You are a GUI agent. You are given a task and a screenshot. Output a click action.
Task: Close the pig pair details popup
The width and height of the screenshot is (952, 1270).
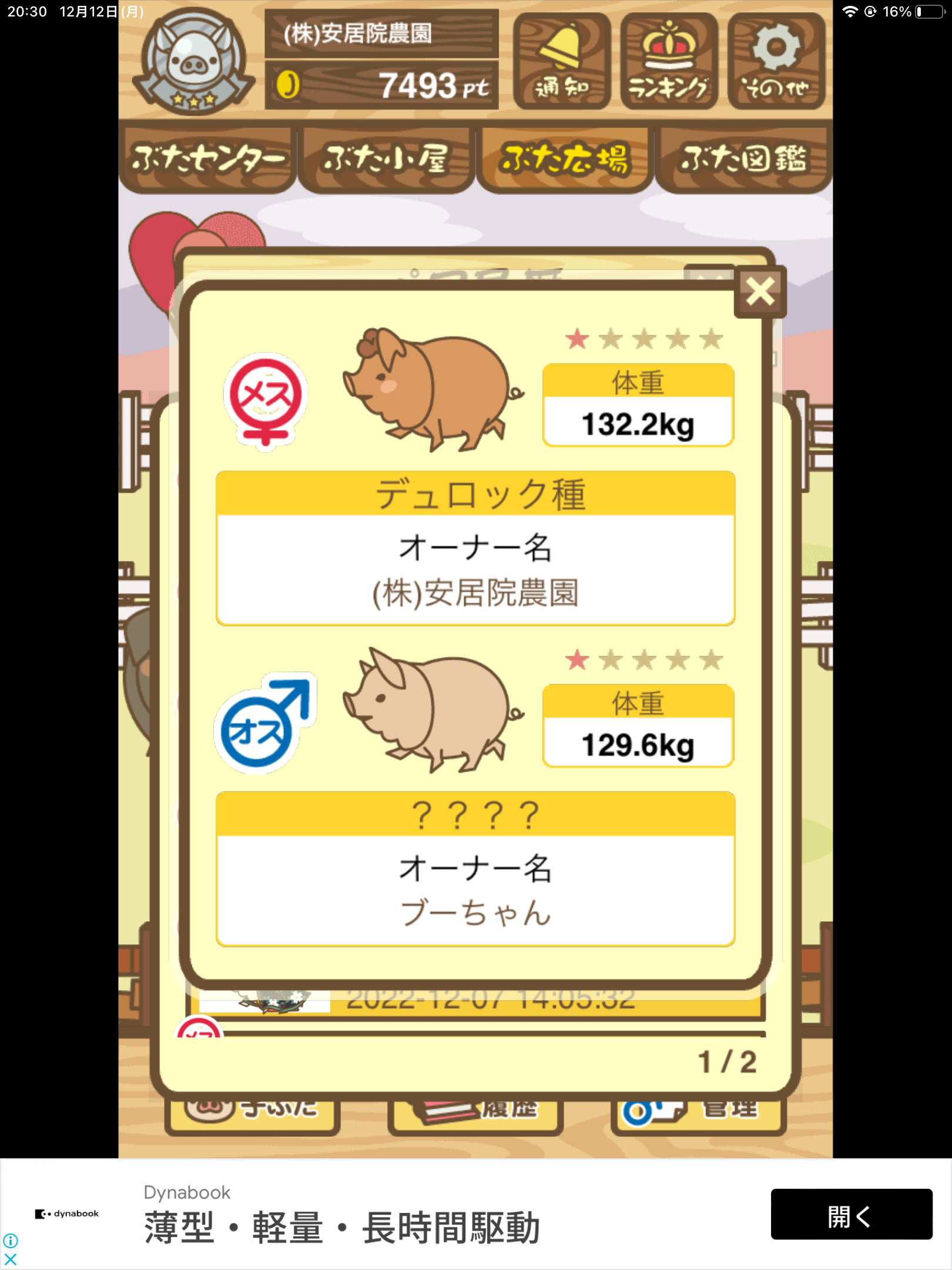pos(760,292)
